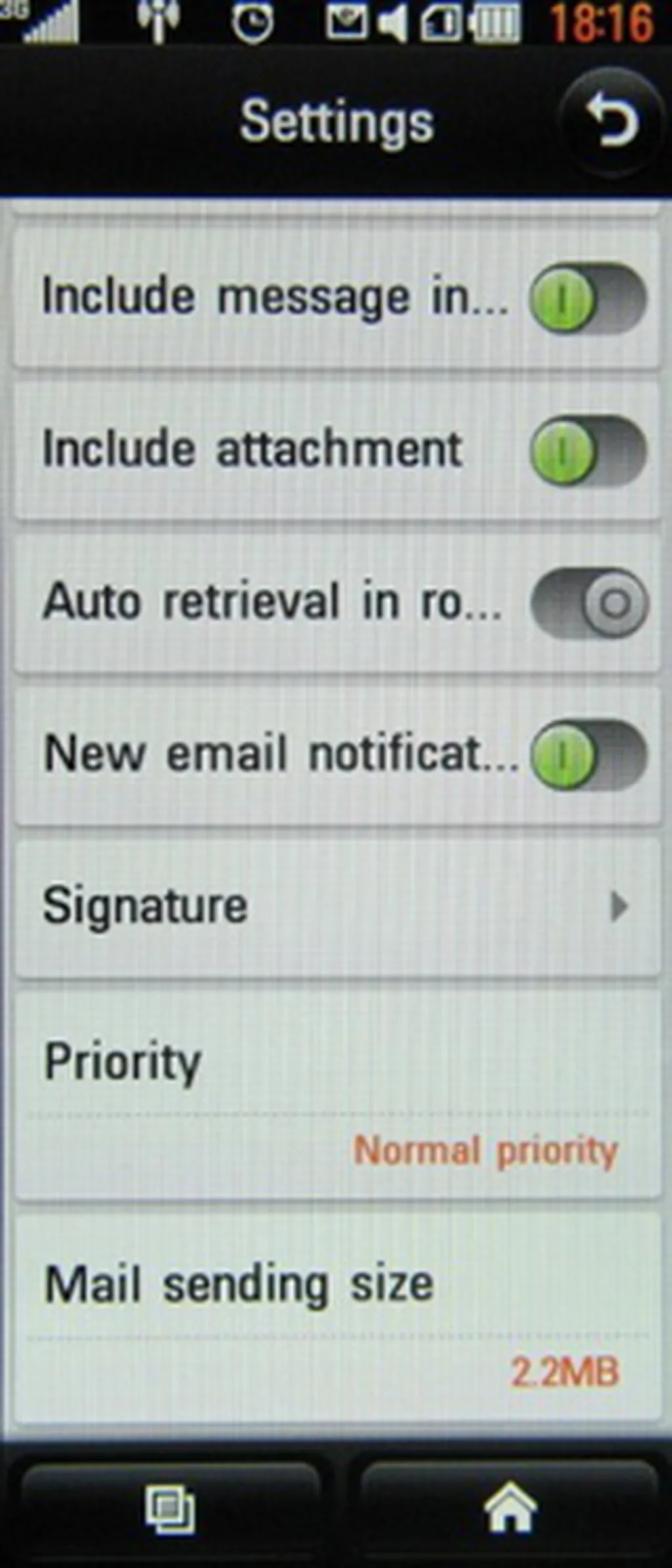The width and height of the screenshot is (672, 1568).
Task: Change the Priority setting
Action: click(x=336, y=1097)
